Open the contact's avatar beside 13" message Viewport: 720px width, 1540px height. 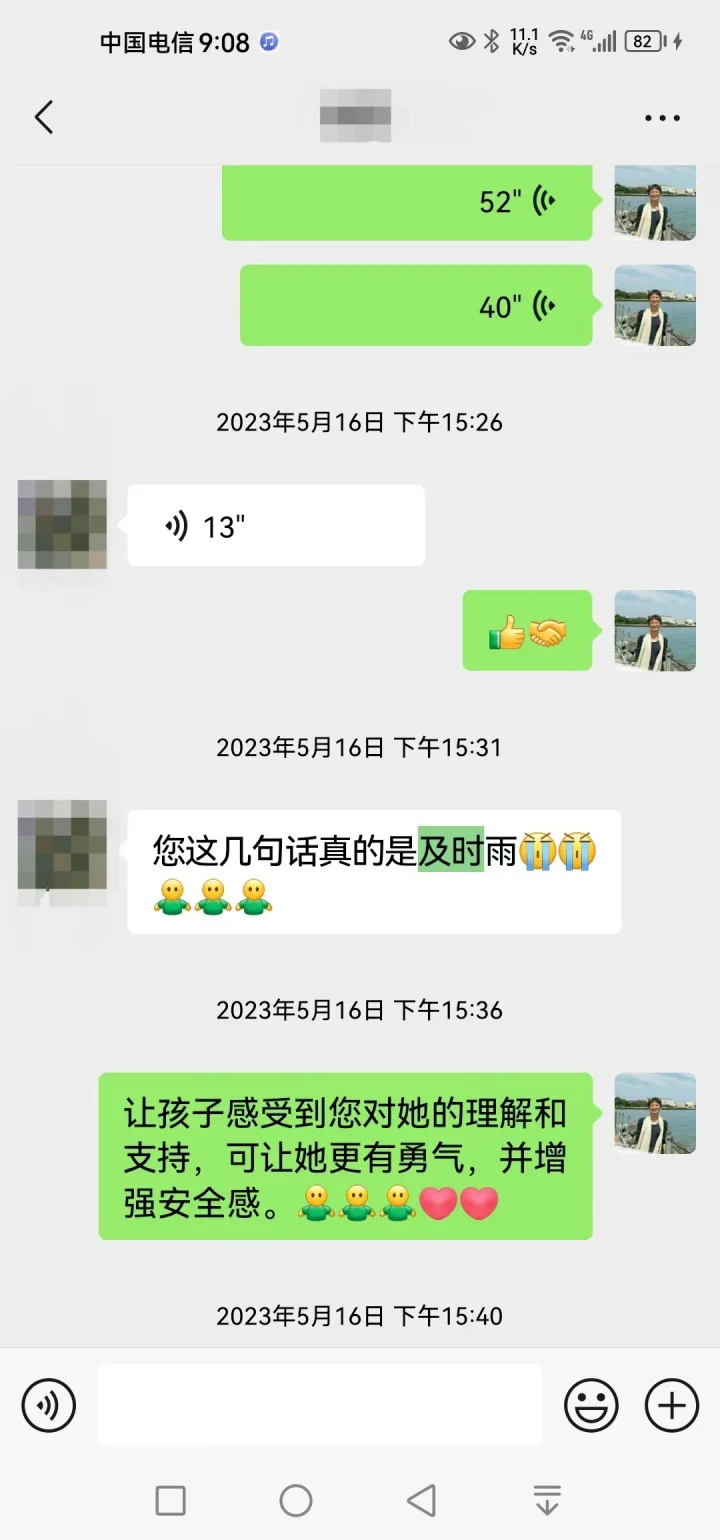(62, 524)
